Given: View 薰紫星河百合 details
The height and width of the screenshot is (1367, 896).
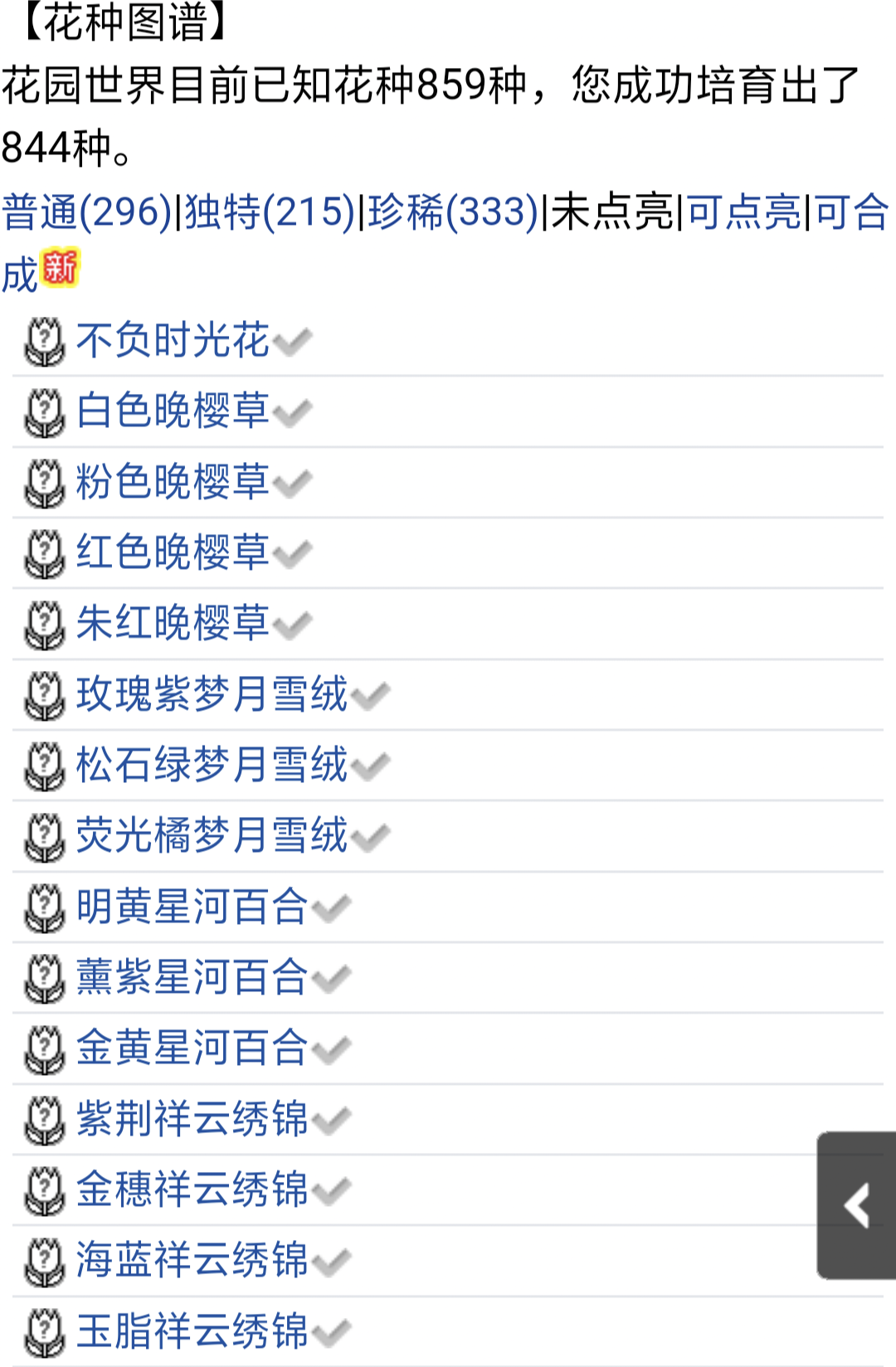Looking at the screenshot, I should pyautogui.click(x=192, y=977).
